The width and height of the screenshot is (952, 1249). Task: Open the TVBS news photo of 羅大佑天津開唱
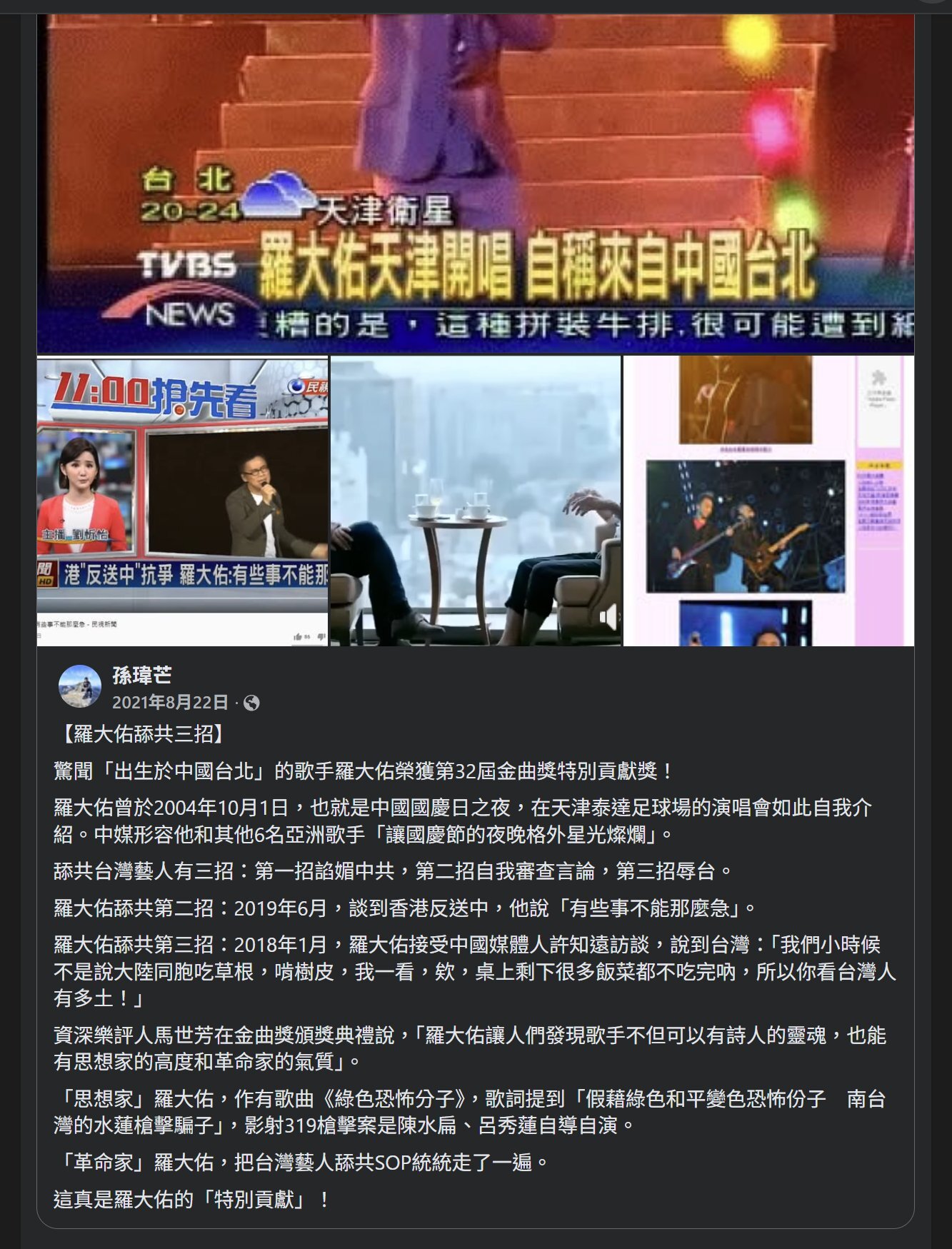click(475, 184)
